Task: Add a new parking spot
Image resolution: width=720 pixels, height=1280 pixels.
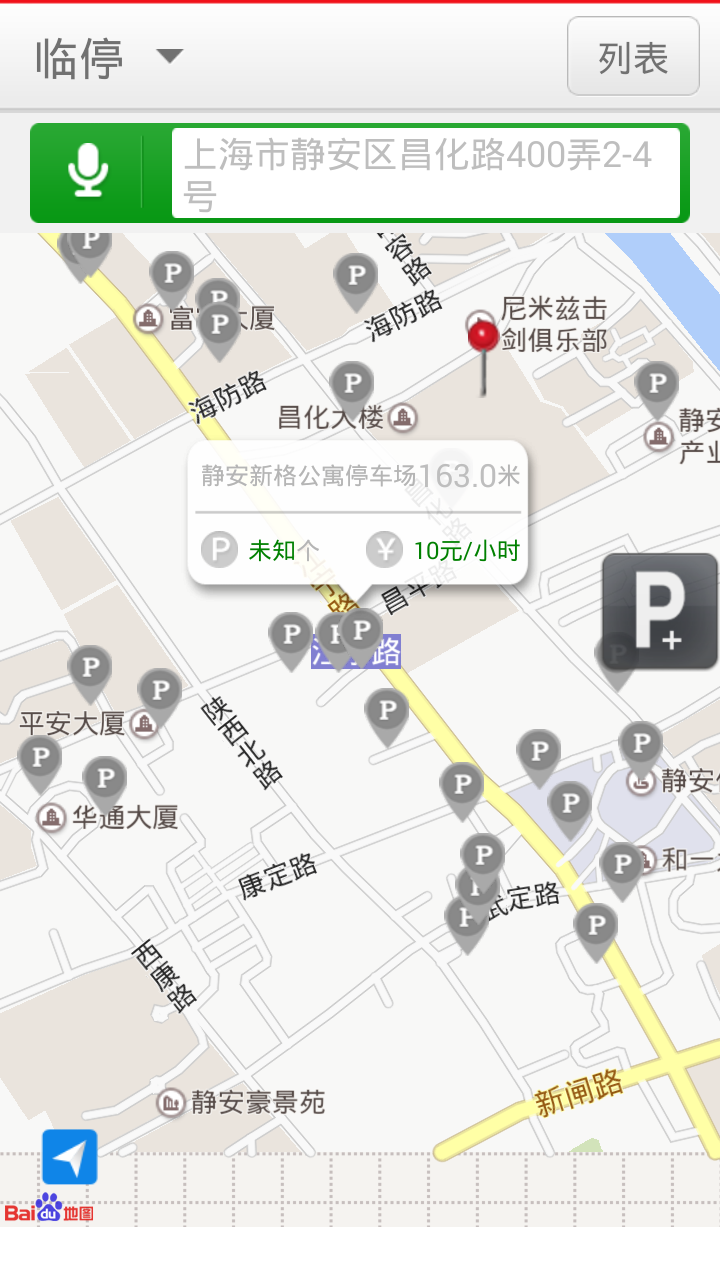Action: (x=659, y=611)
